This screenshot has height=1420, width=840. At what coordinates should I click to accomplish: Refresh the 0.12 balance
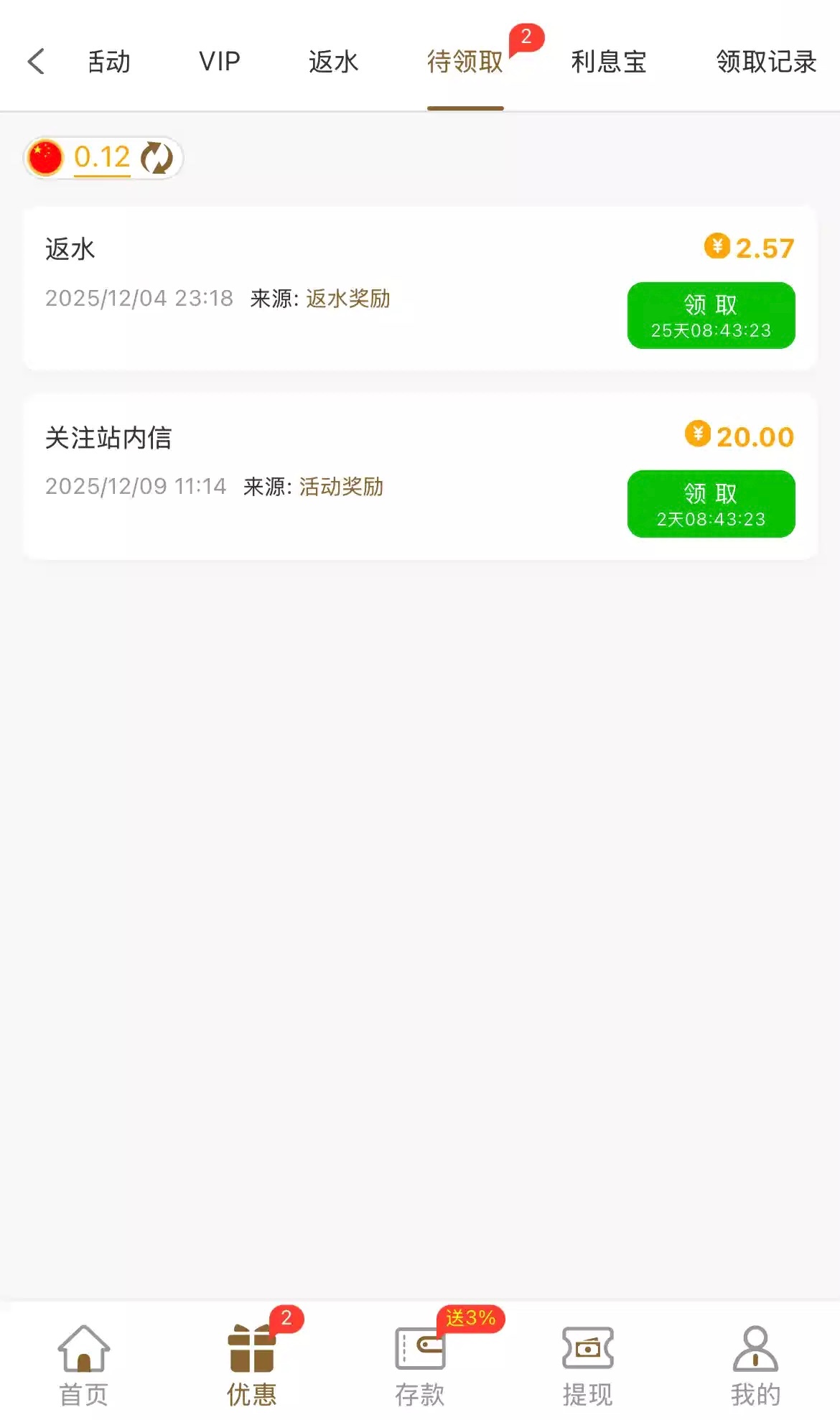point(157,158)
